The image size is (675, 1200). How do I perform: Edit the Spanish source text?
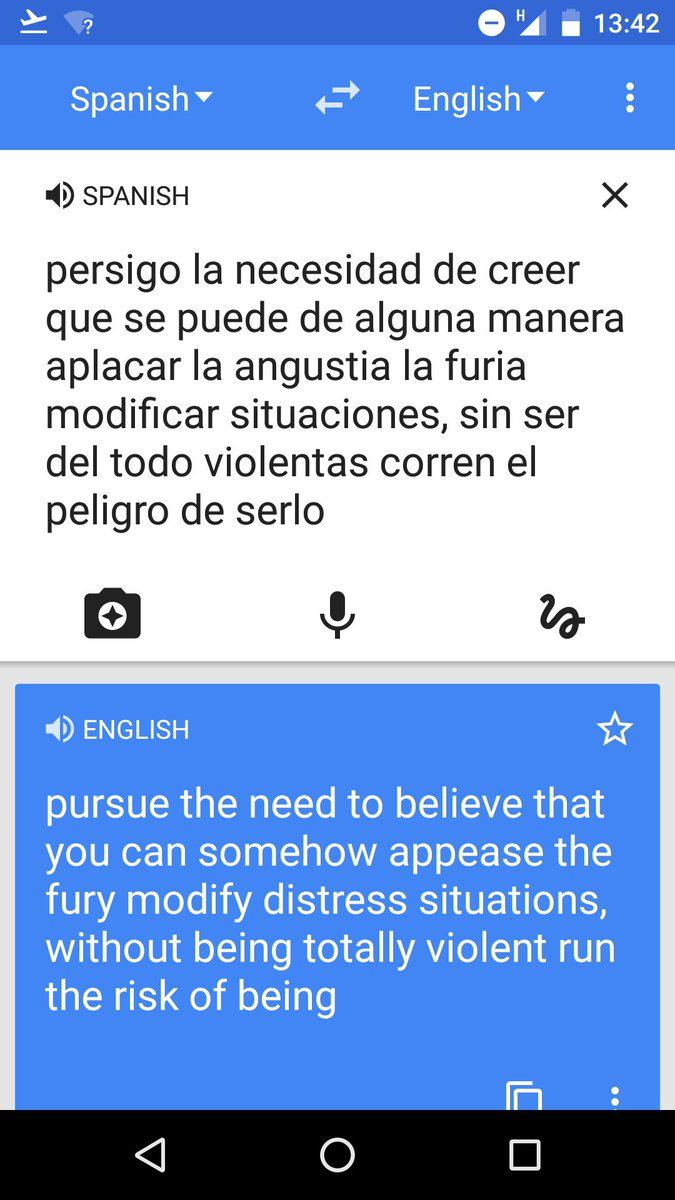coord(334,390)
